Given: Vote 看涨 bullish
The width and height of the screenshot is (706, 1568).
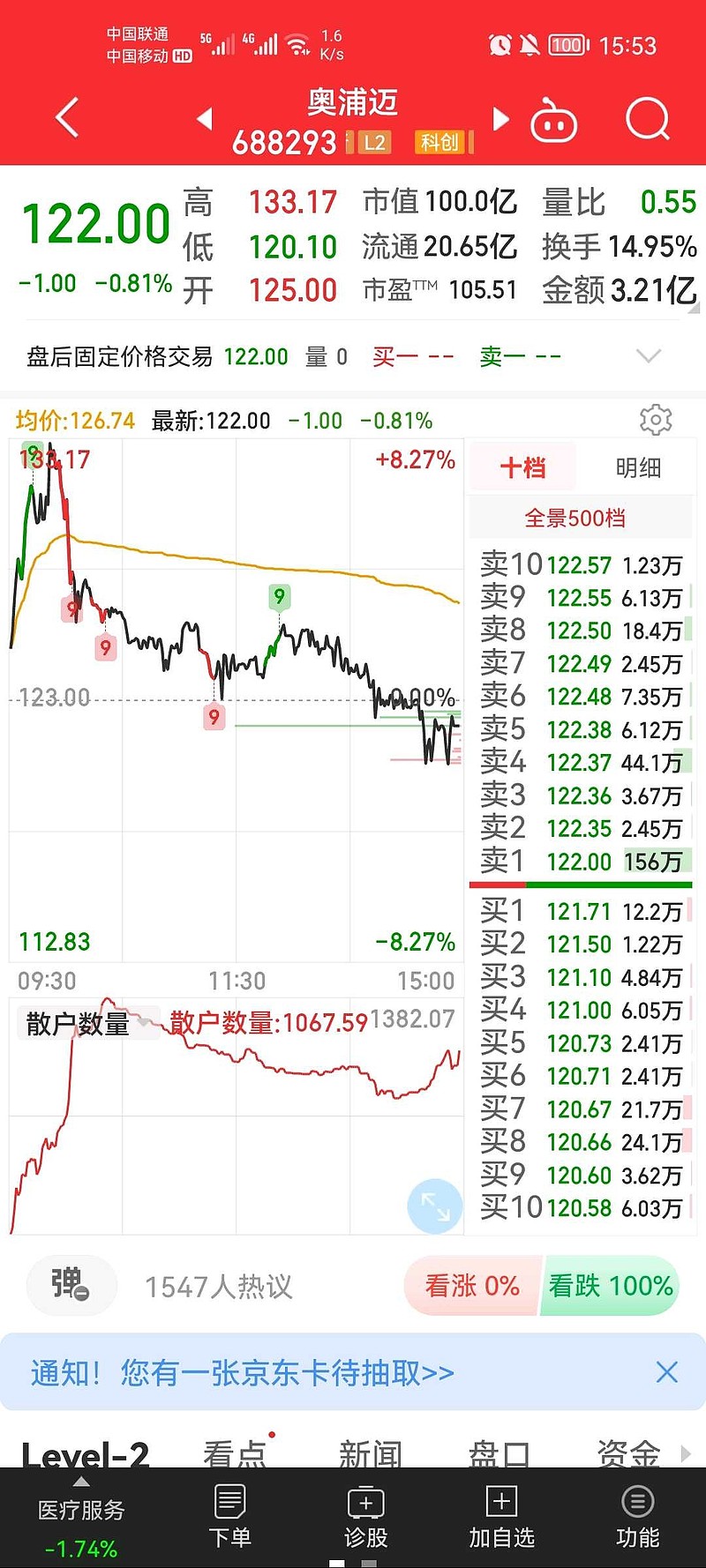Looking at the screenshot, I should [472, 1286].
